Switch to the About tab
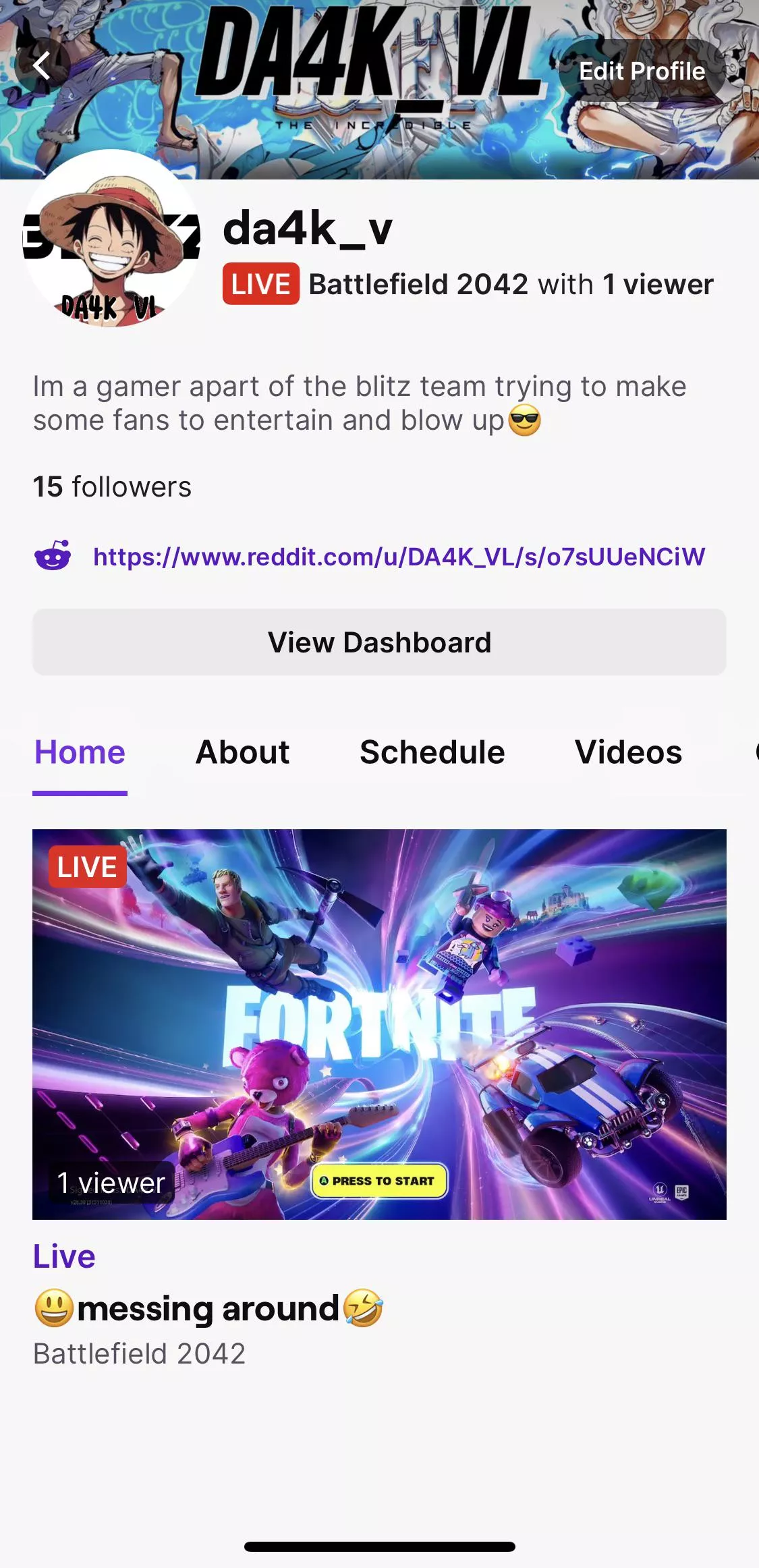759x1568 pixels. click(242, 752)
